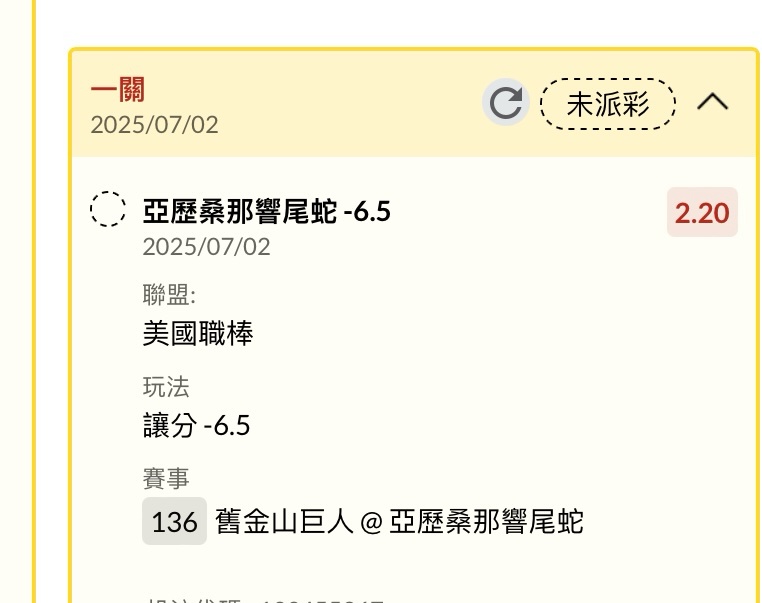Collapse the 一關 bet card
The height and width of the screenshot is (603, 762).
(713, 102)
